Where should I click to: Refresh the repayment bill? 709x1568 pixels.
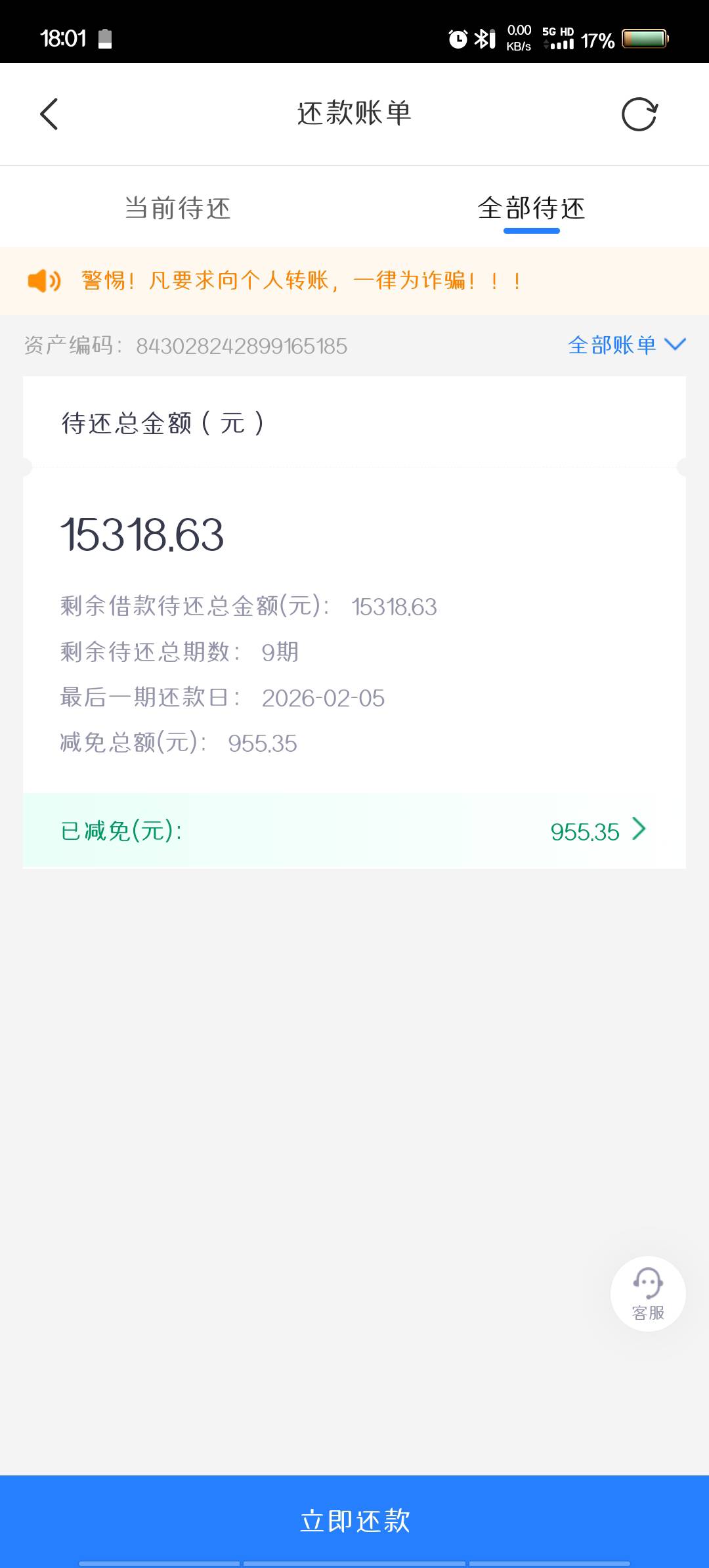point(639,114)
